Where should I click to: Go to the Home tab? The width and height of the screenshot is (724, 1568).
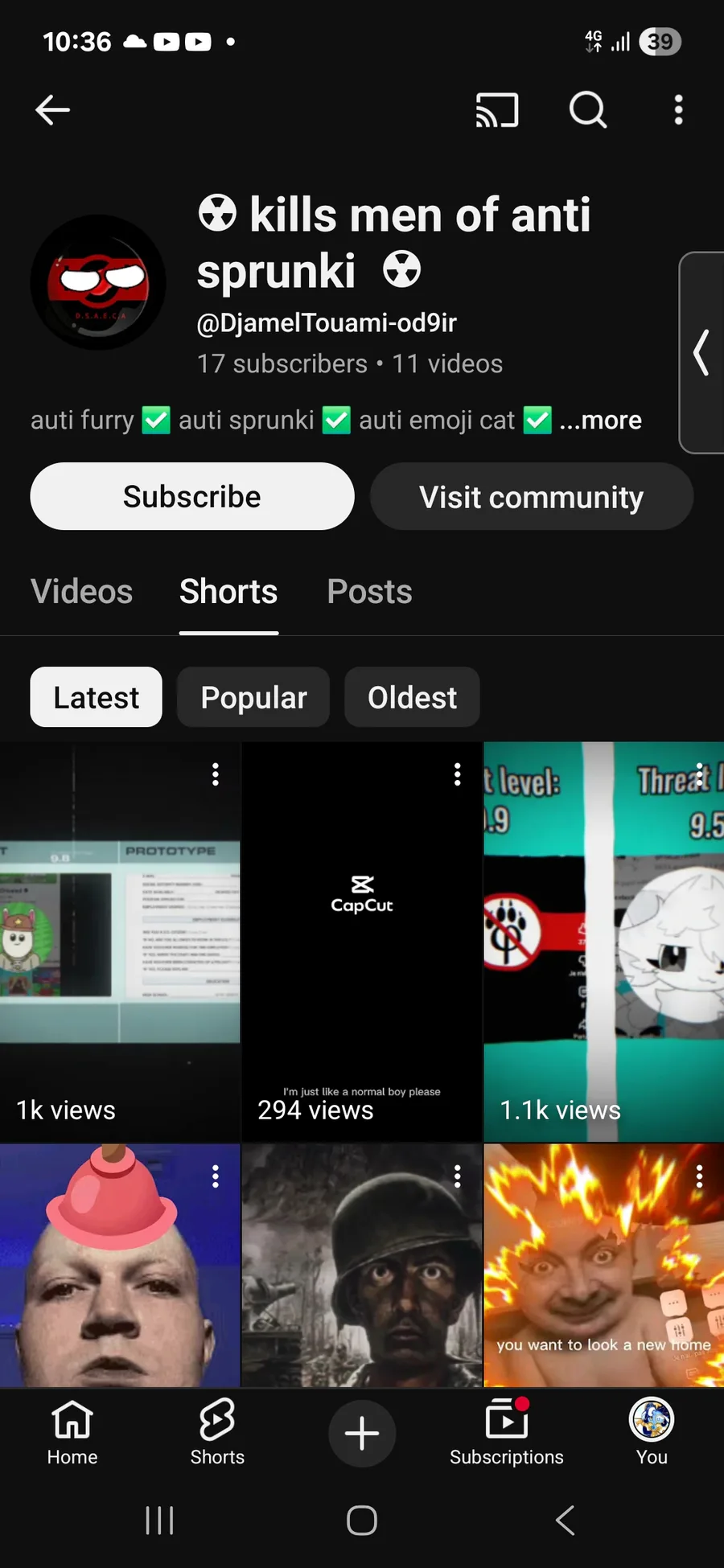point(72,1433)
